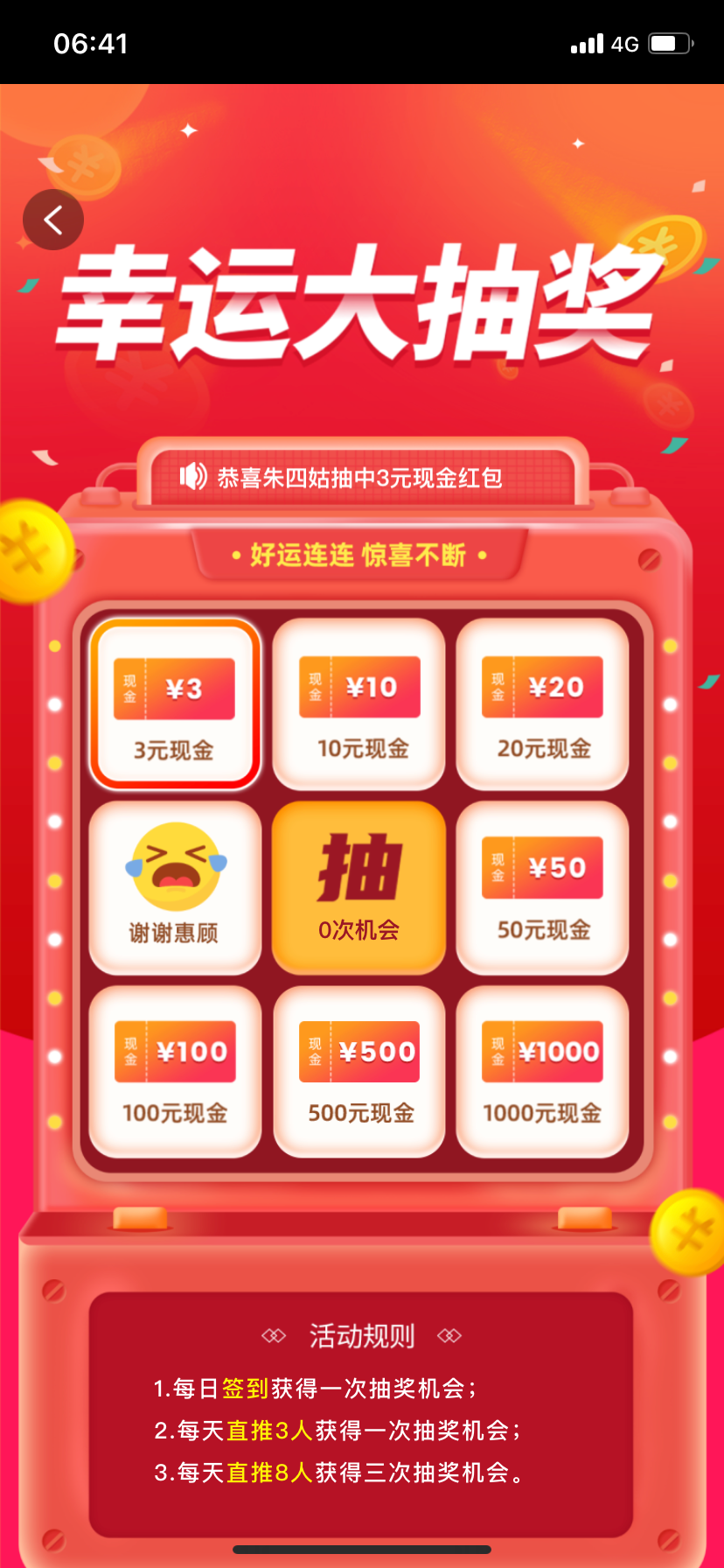Tap the 抽 draw button
The width and height of the screenshot is (724, 1568).
pyautogui.click(x=359, y=886)
